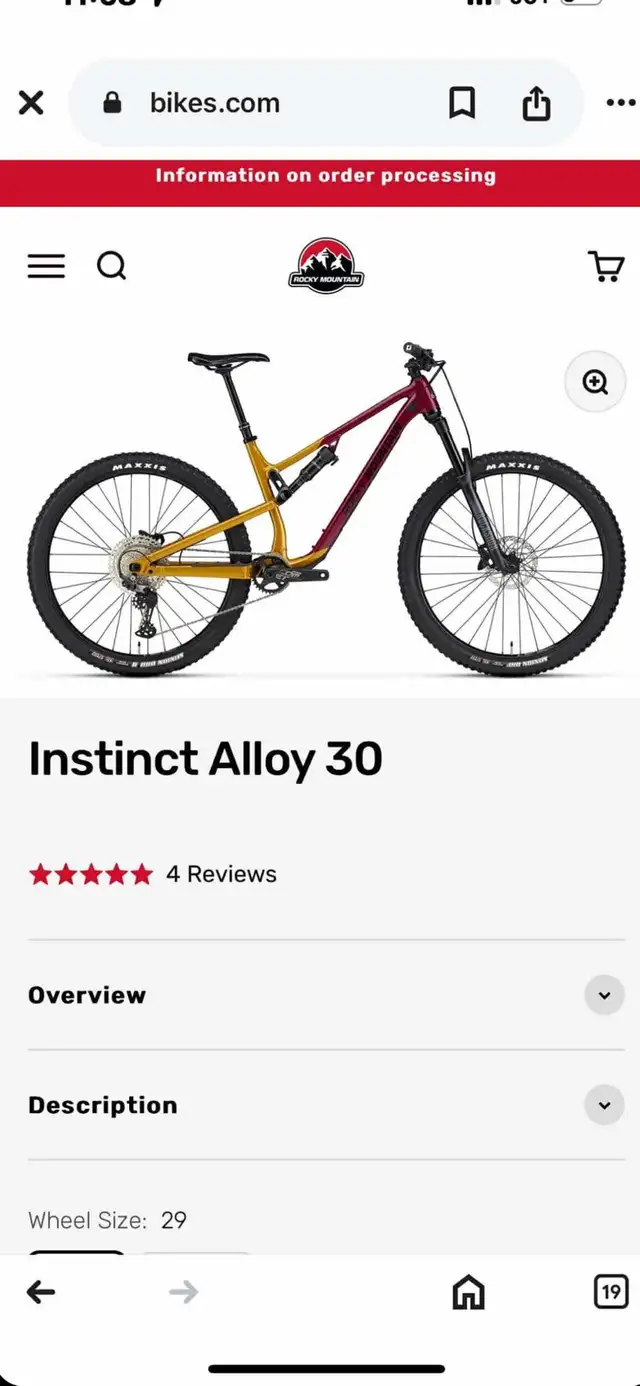Viewport: 640px width, 1386px height.
Task: Open the hamburger site menu
Action: 46,266
